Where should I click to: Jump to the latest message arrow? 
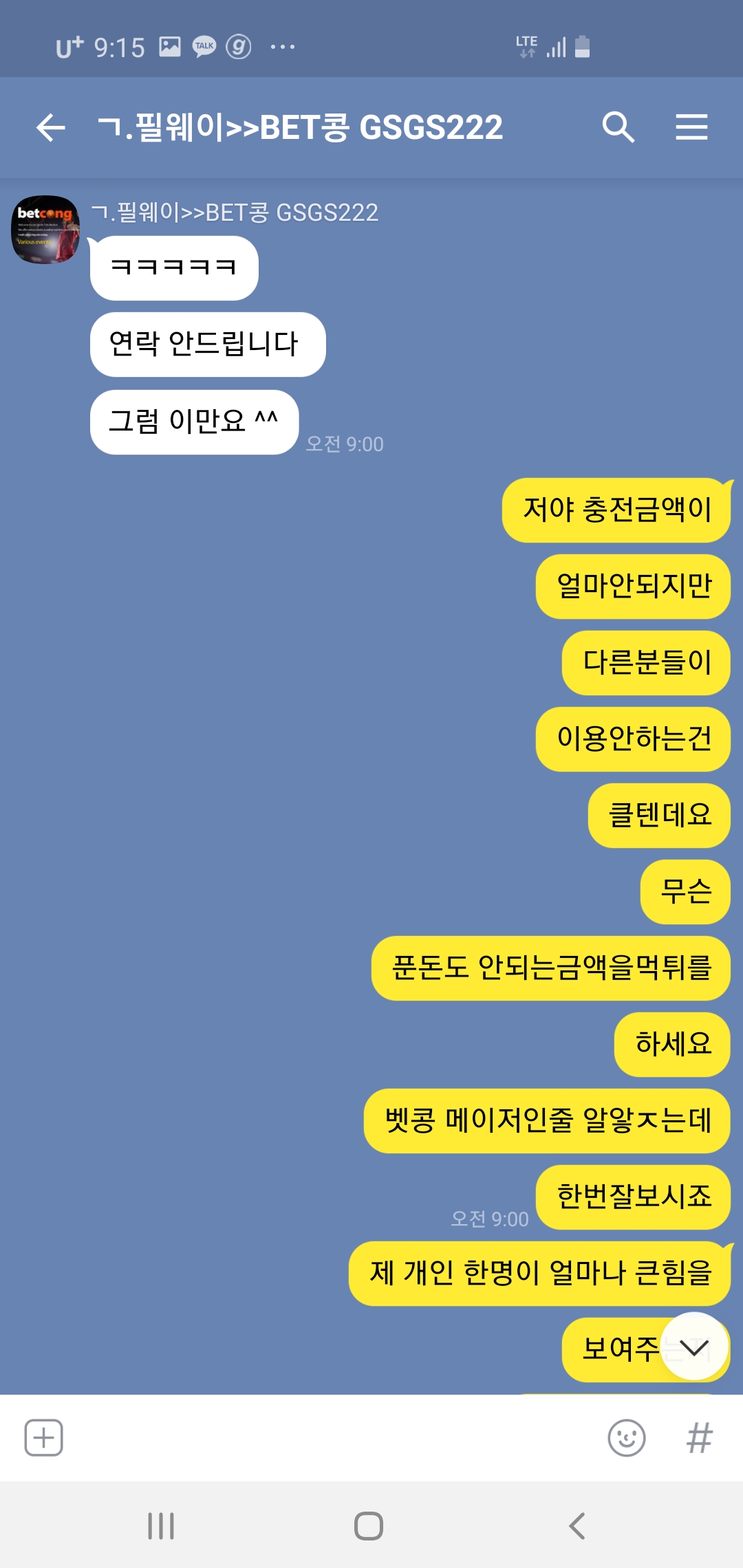[x=693, y=1347]
